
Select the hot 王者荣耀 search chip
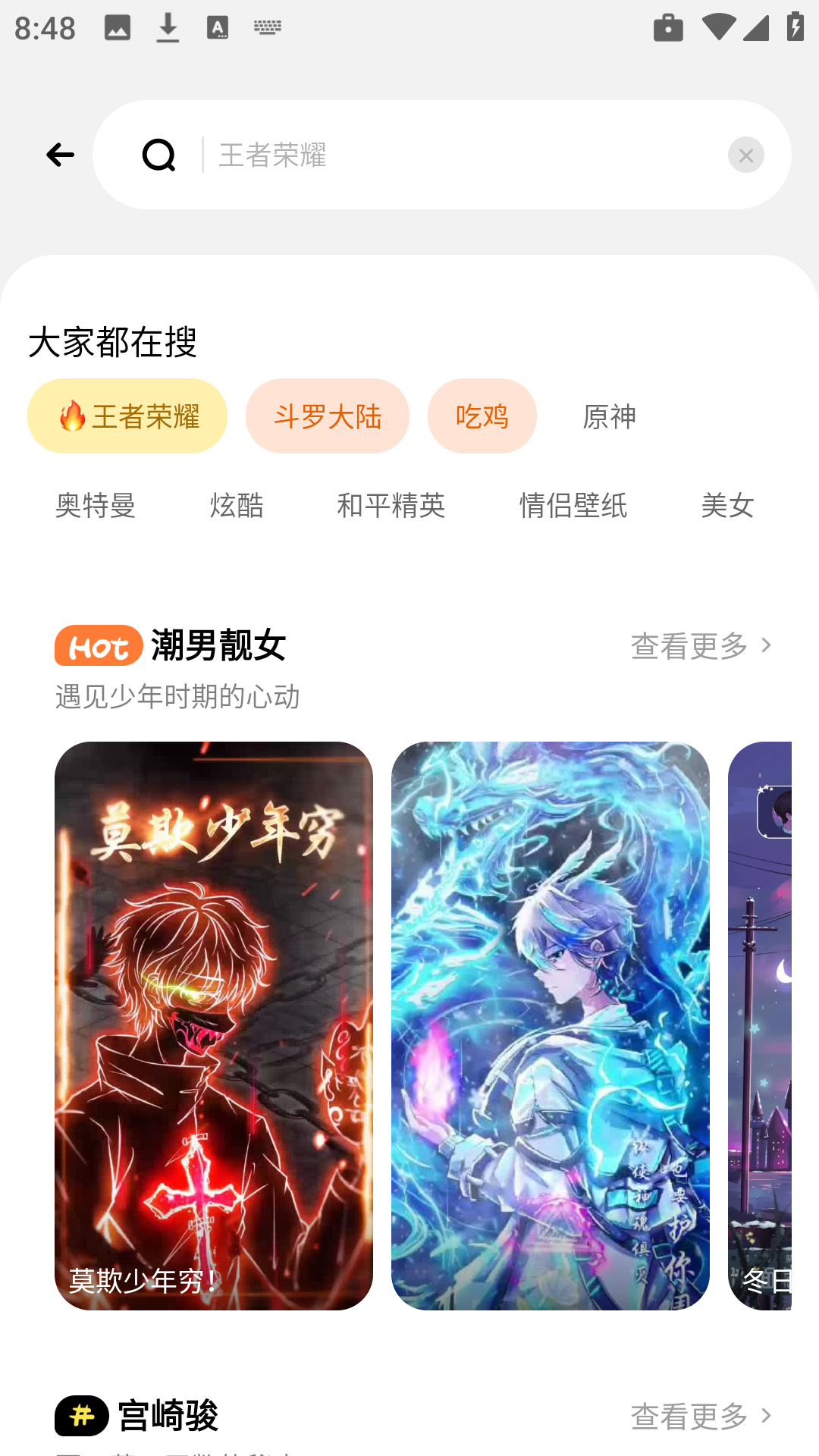coord(127,416)
